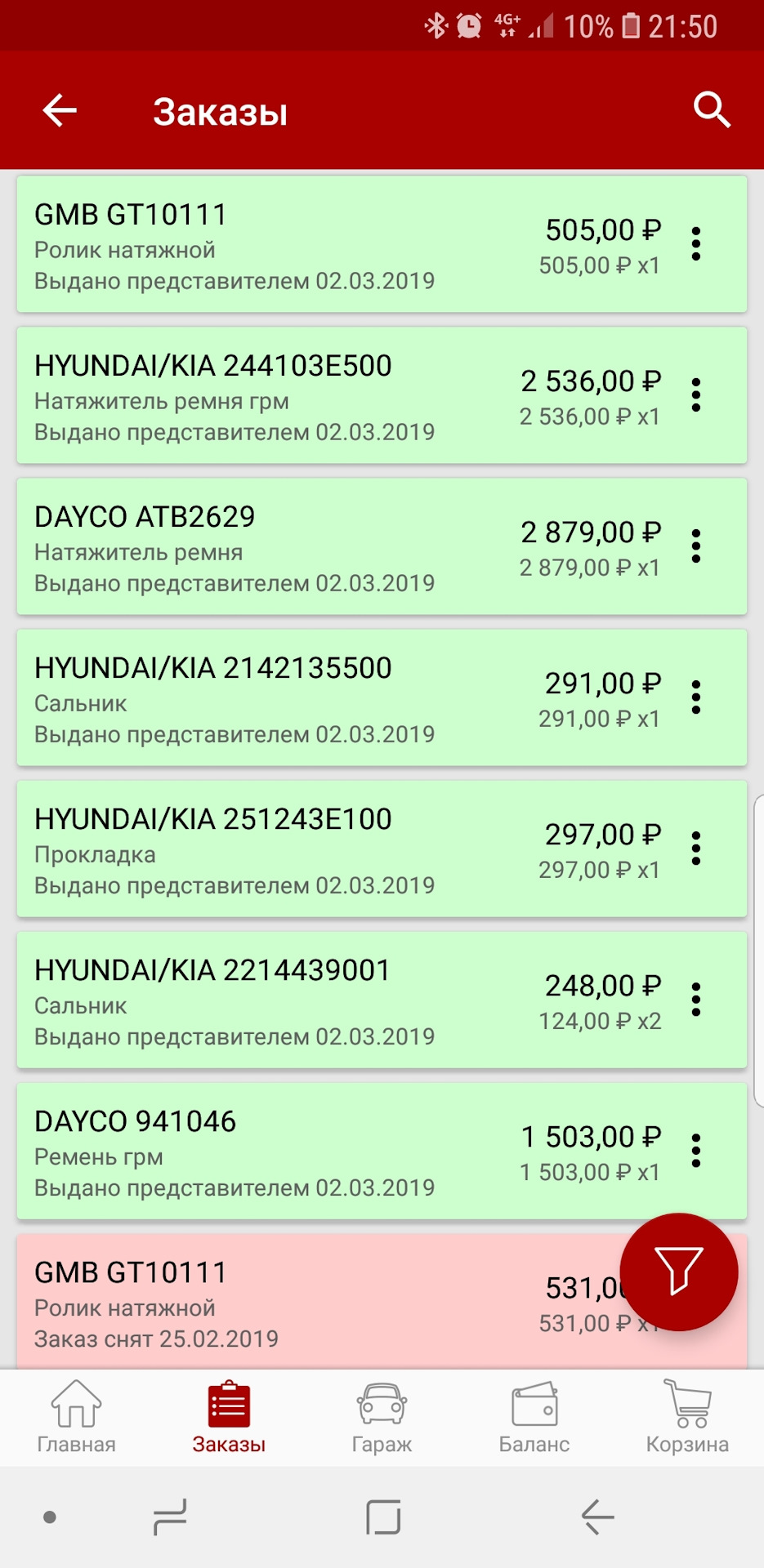This screenshot has height=1568, width=764.
Task: Open the filter using the red floating button
Action: (680, 1271)
